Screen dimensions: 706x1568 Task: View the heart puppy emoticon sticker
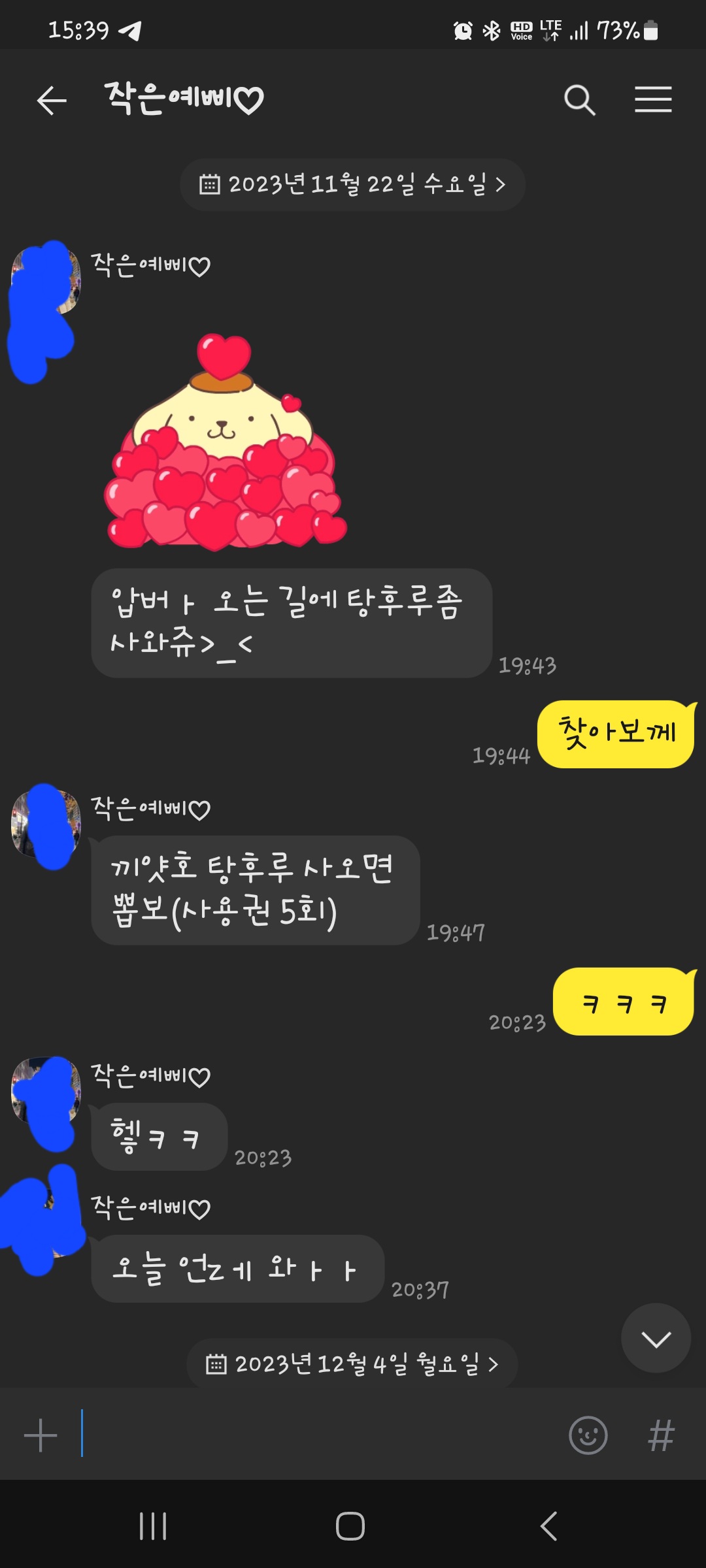[x=224, y=442]
